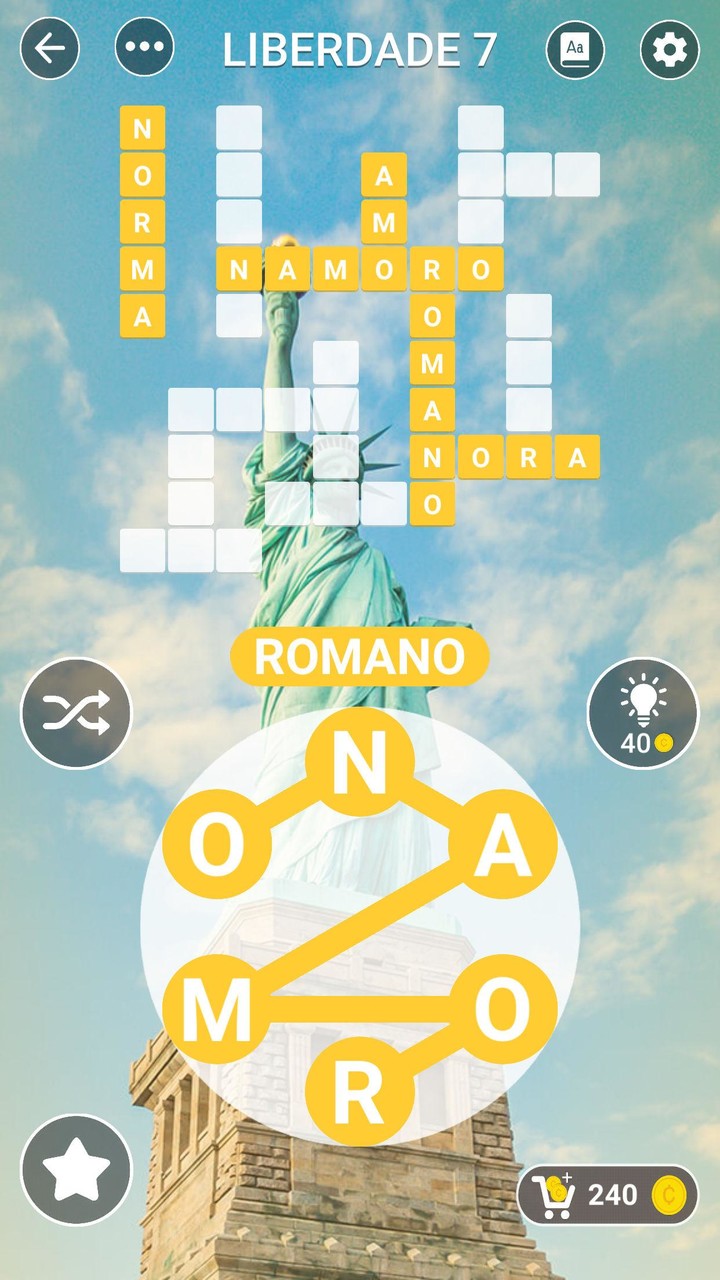Viewport: 720px width, 1280px height.
Task: Tap the ROMANO word preview banner
Action: [x=360, y=656]
